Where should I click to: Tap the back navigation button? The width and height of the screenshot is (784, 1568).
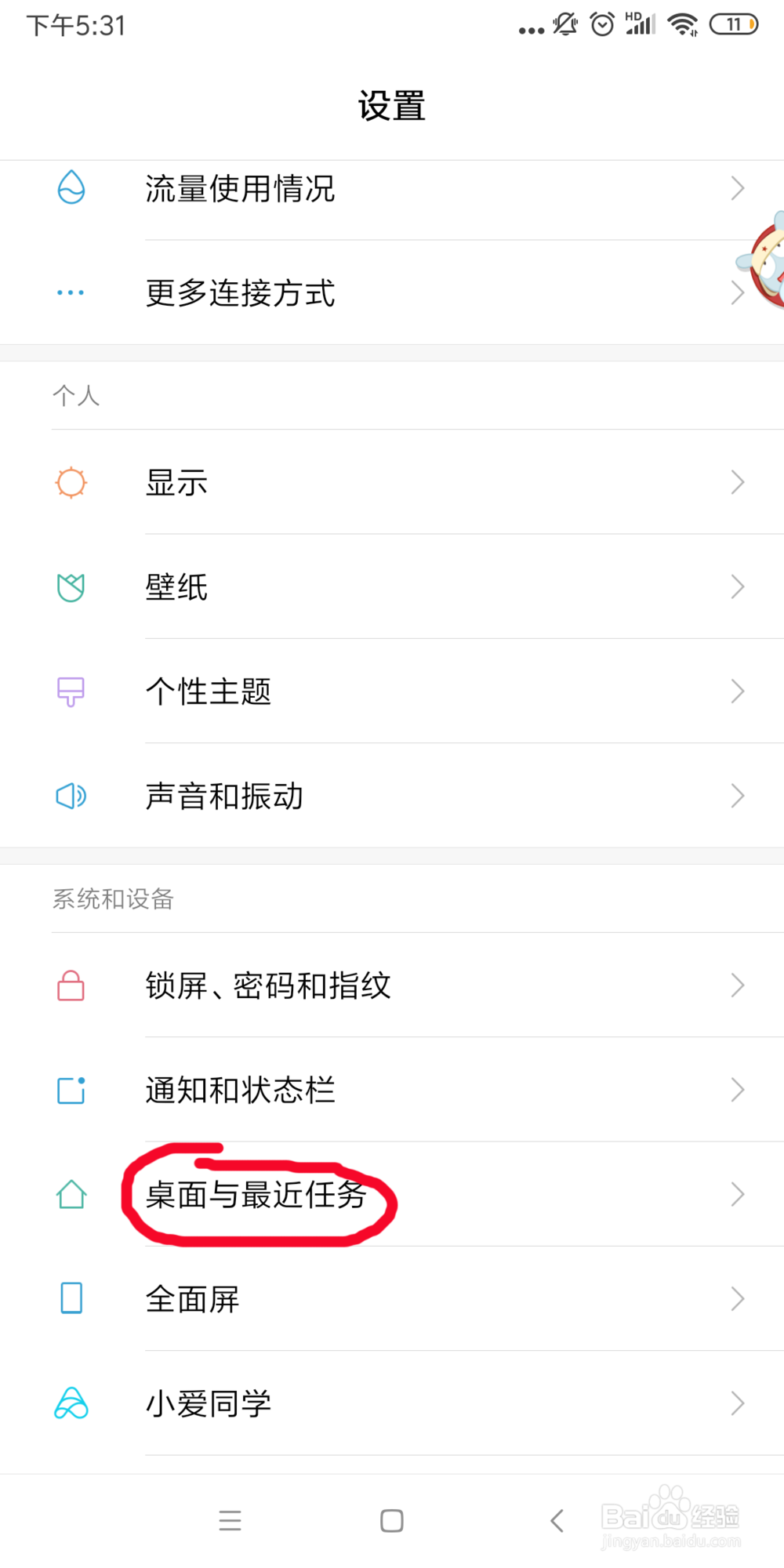pos(557,1521)
